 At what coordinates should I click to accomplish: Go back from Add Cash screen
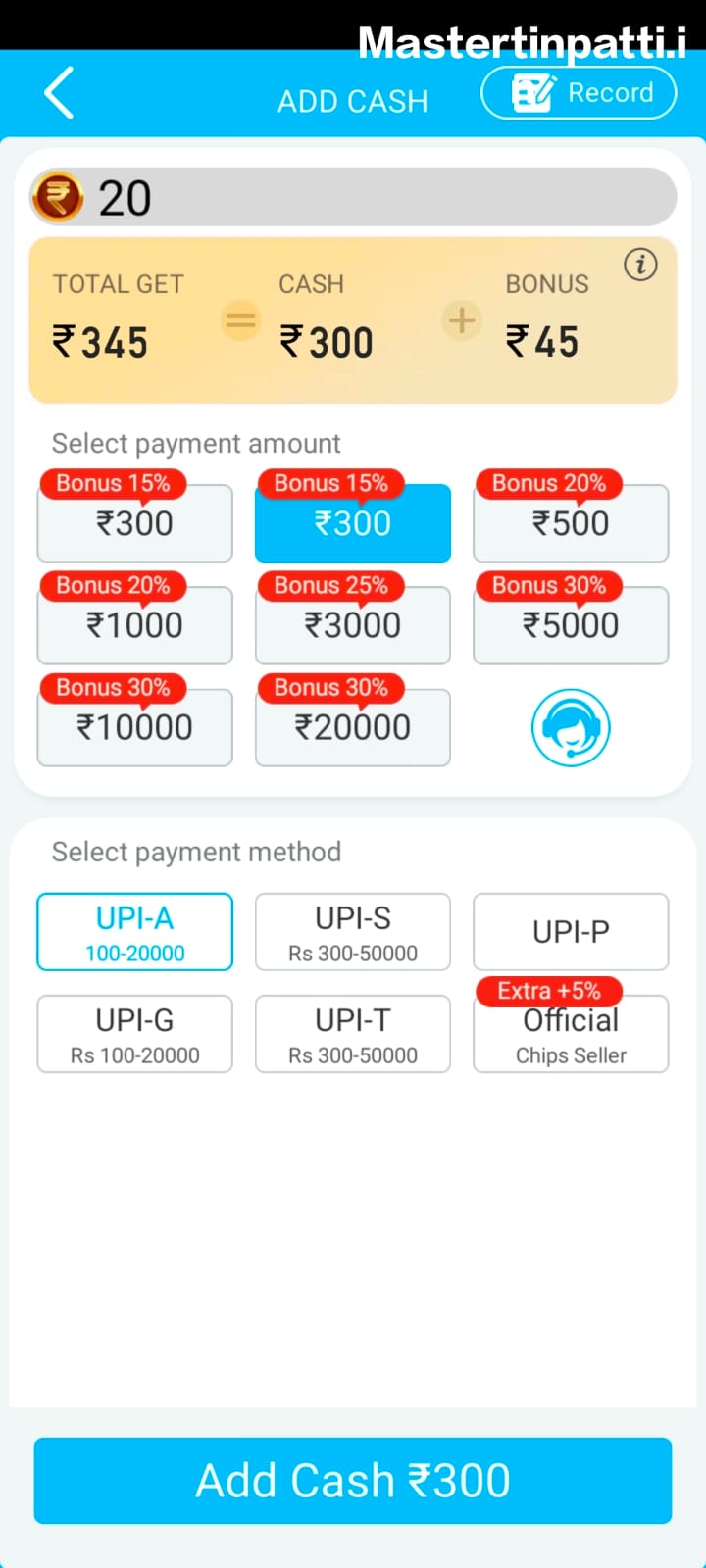tap(60, 93)
